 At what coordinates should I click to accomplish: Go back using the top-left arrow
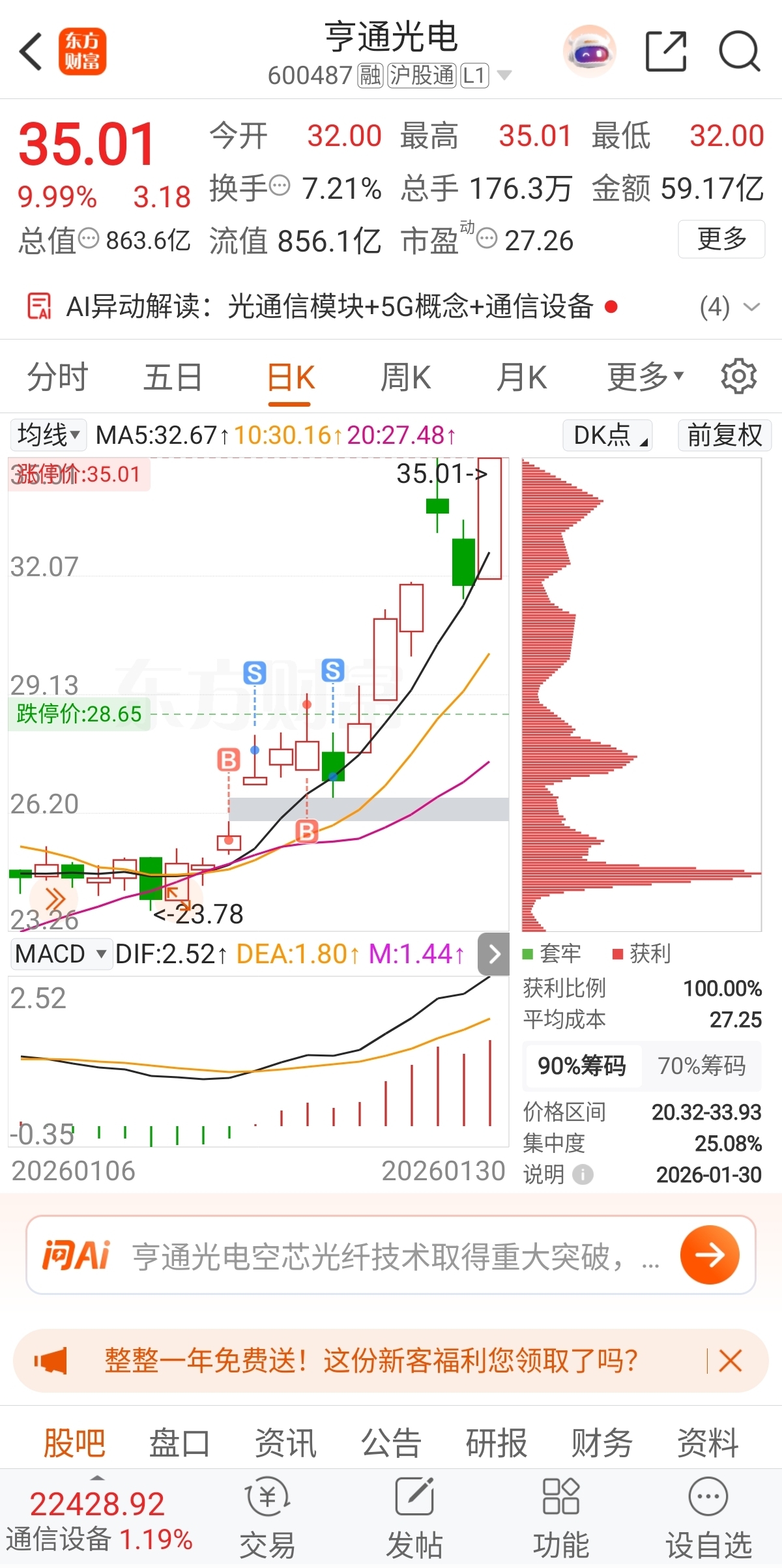tap(31, 51)
